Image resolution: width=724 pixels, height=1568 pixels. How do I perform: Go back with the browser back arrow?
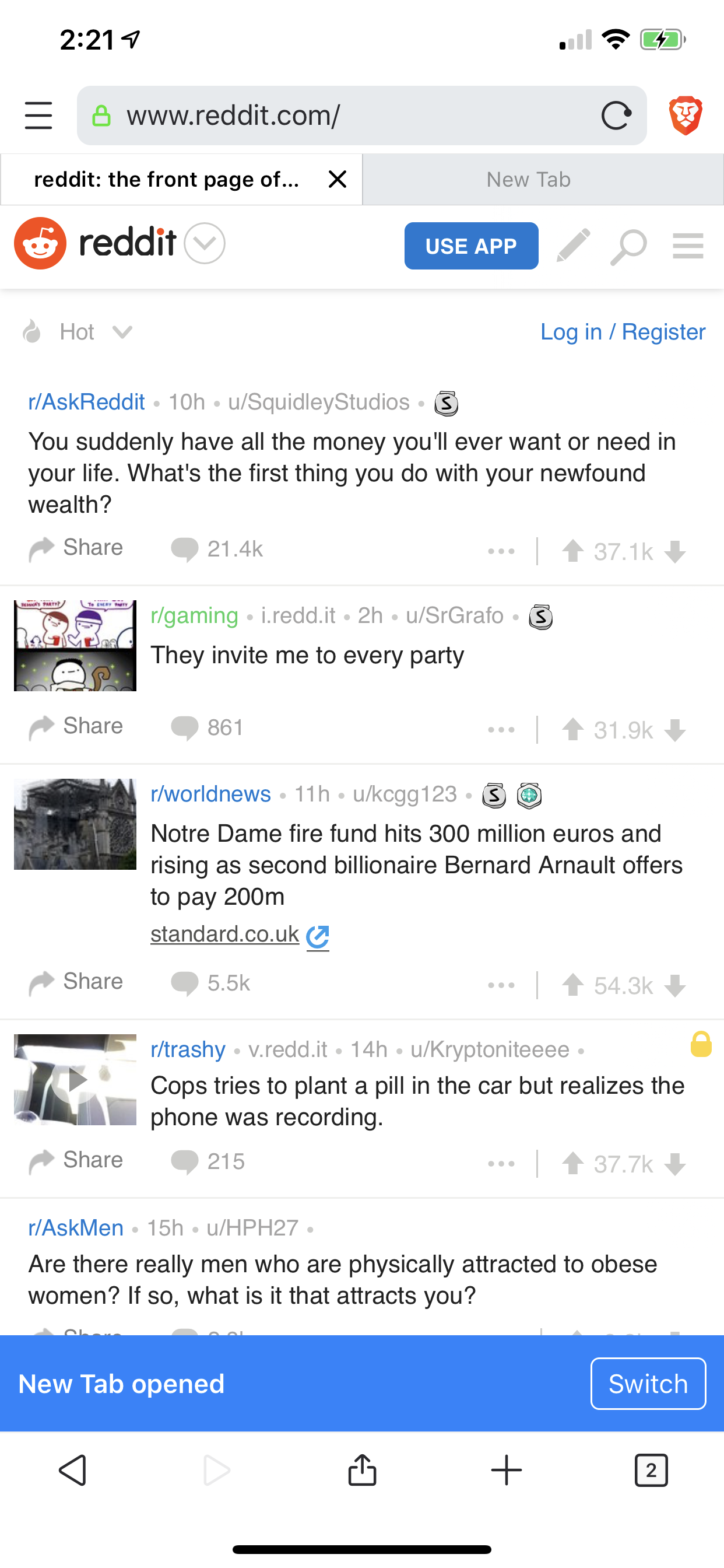click(72, 1470)
